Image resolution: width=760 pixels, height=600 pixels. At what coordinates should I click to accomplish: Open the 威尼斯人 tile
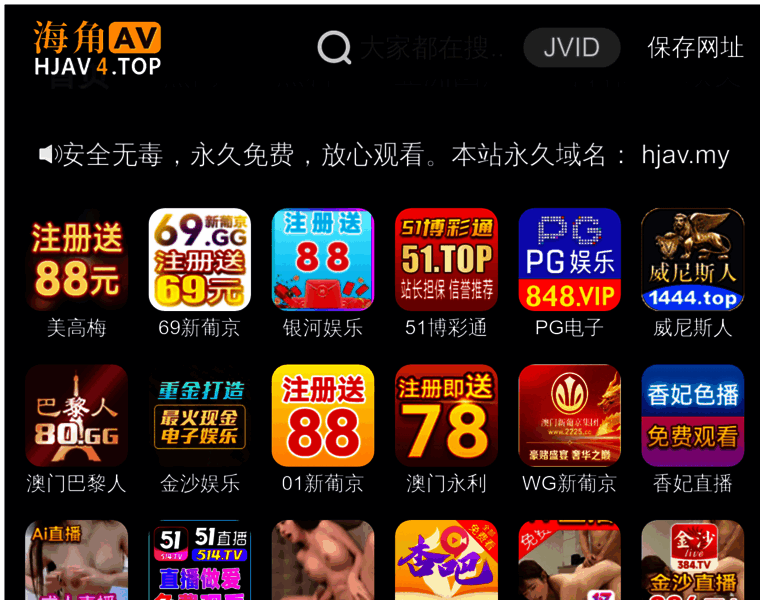click(692, 260)
